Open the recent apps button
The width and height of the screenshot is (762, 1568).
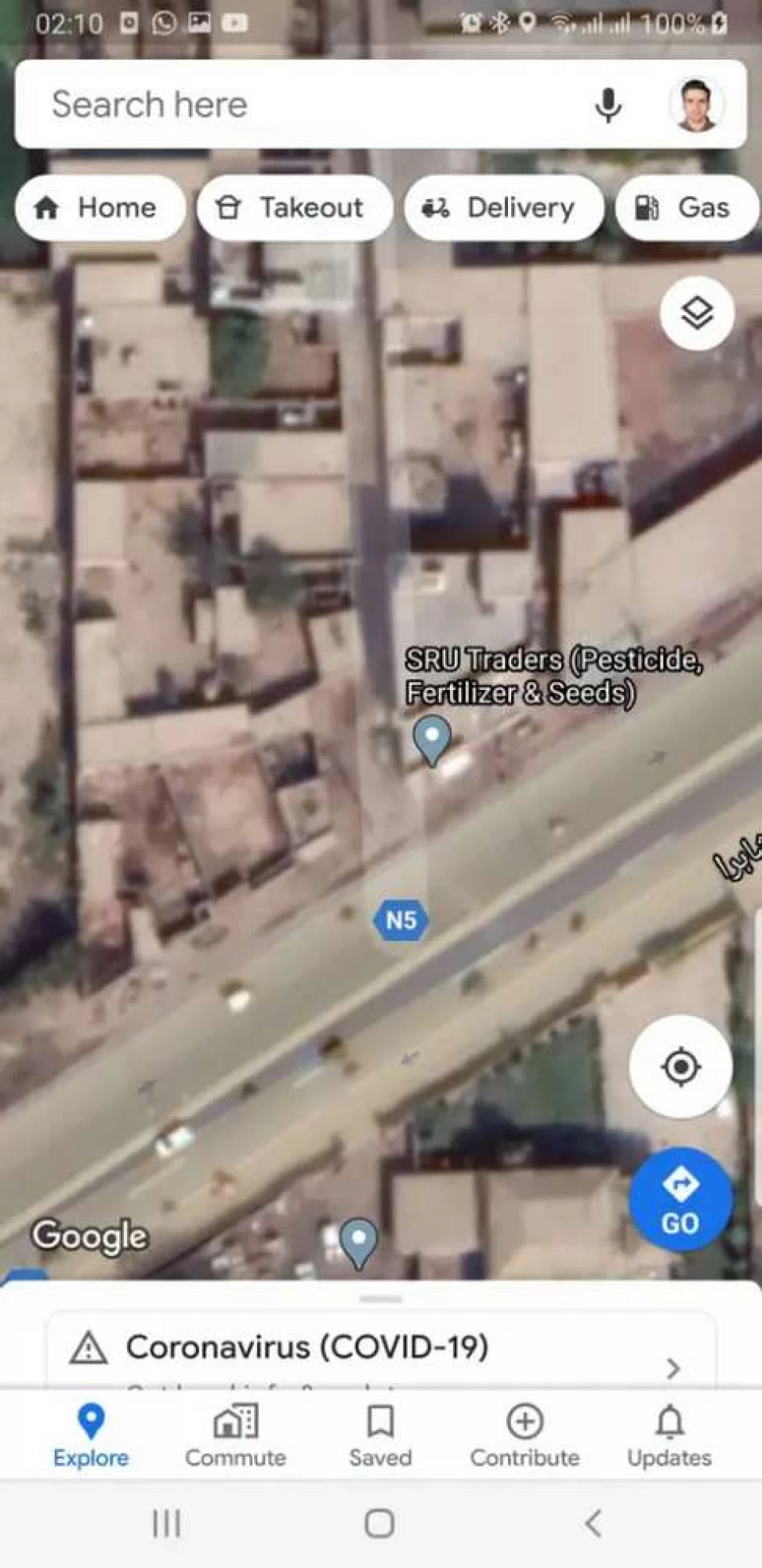pyautogui.click(x=167, y=1524)
